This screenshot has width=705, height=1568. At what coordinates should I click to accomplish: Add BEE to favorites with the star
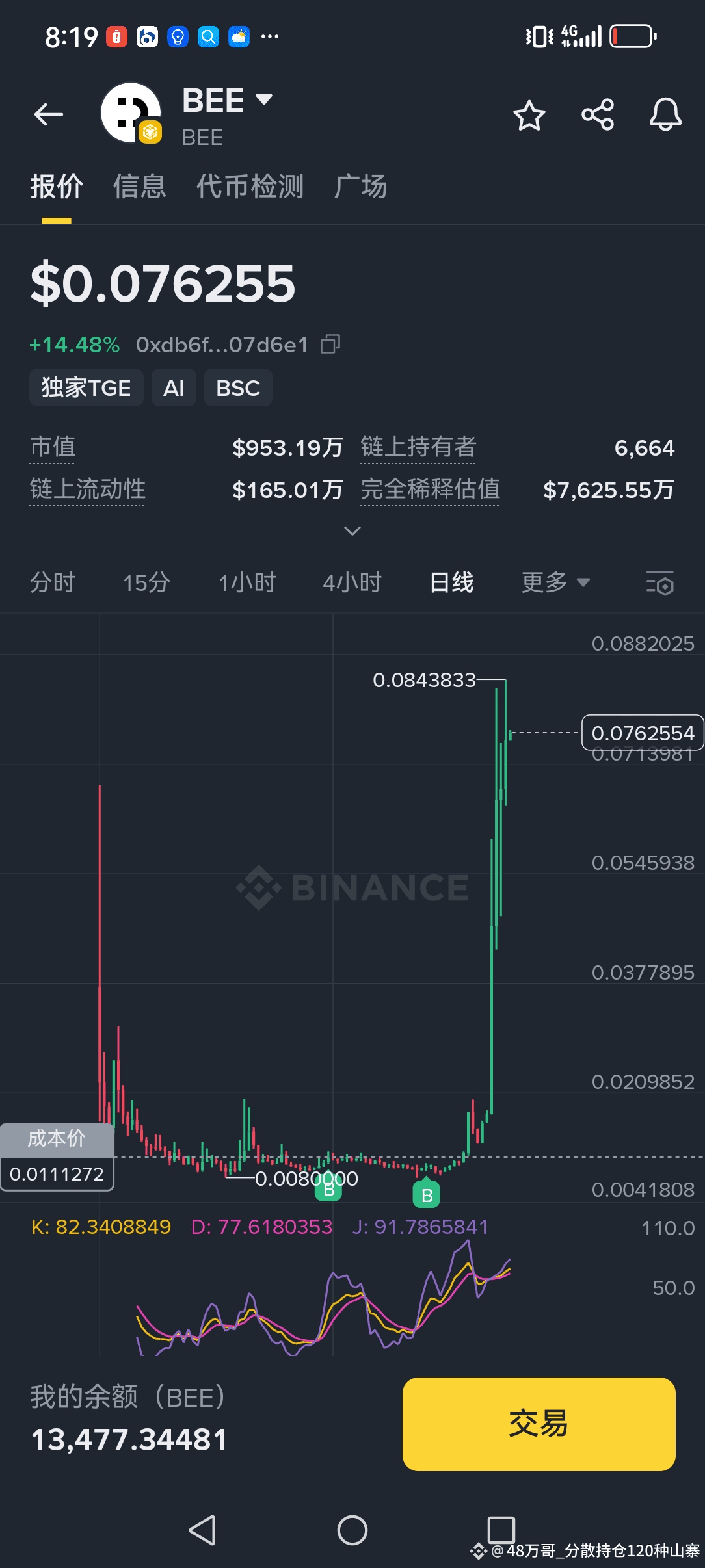(529, 116)
